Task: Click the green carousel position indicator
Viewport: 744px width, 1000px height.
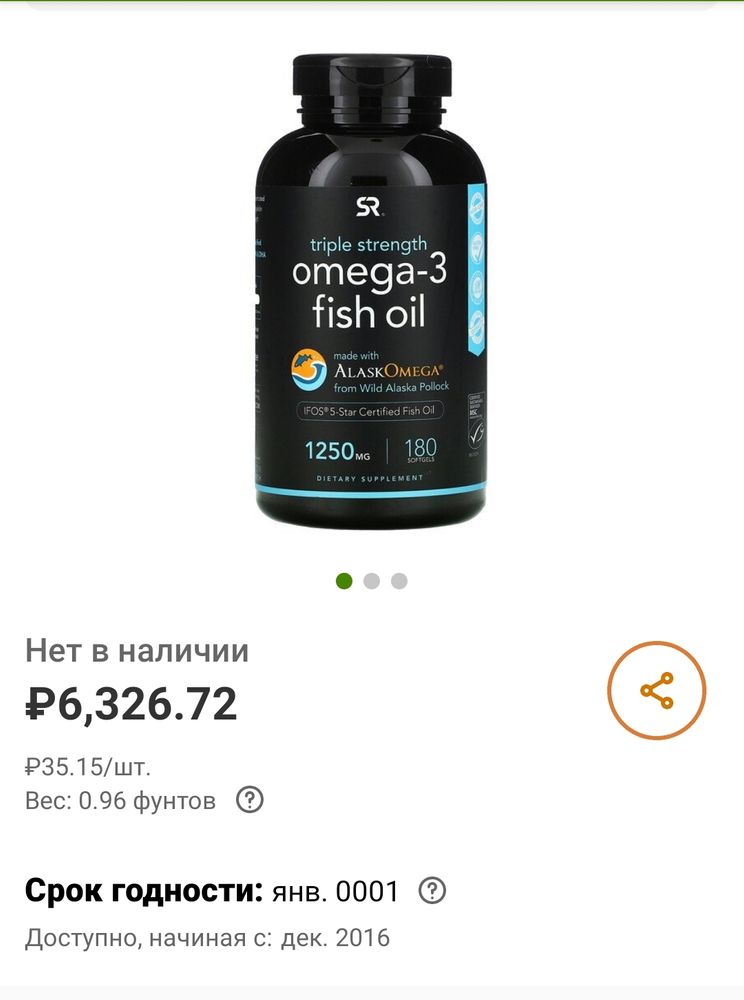Action: [x=346, y=578]
